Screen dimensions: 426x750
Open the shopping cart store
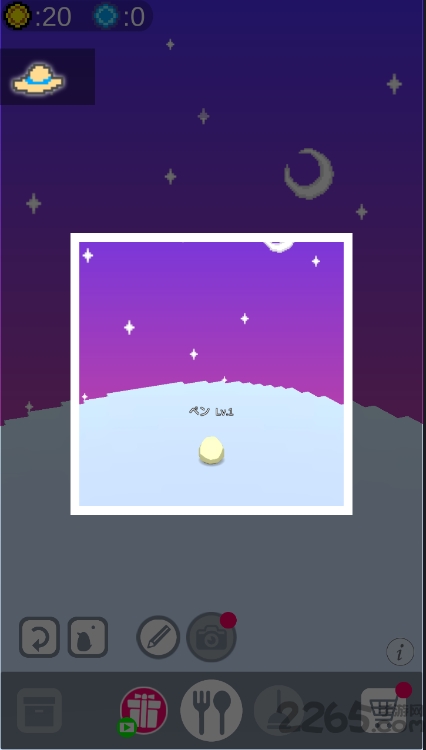(x=382, y=710)
